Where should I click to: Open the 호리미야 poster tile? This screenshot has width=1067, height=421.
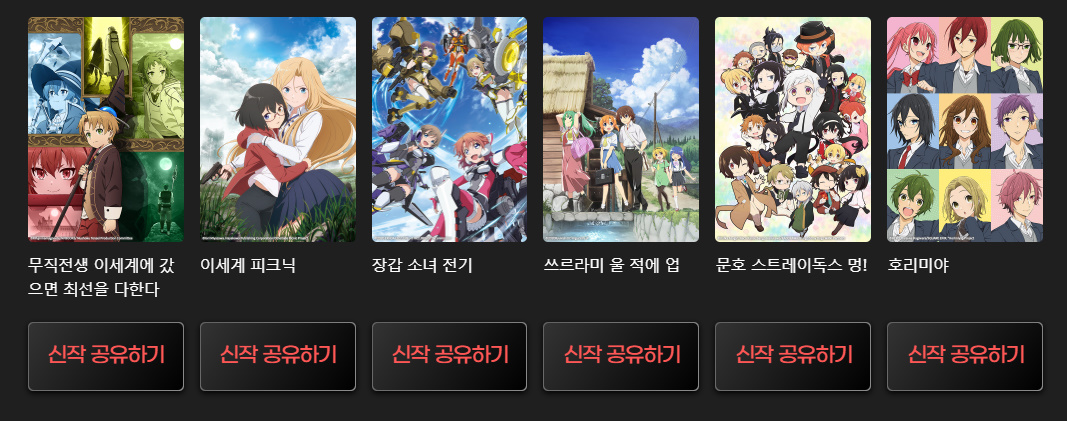click(965, 129)
